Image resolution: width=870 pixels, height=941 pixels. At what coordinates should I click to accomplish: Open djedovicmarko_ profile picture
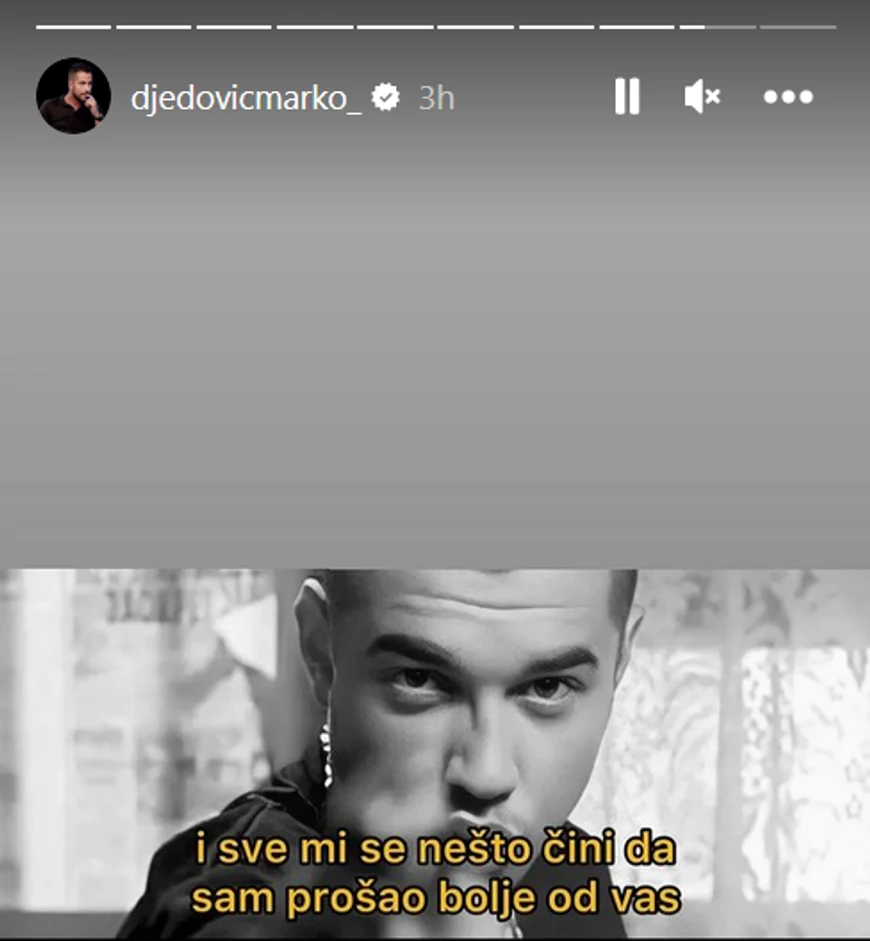tap(73, 96)
